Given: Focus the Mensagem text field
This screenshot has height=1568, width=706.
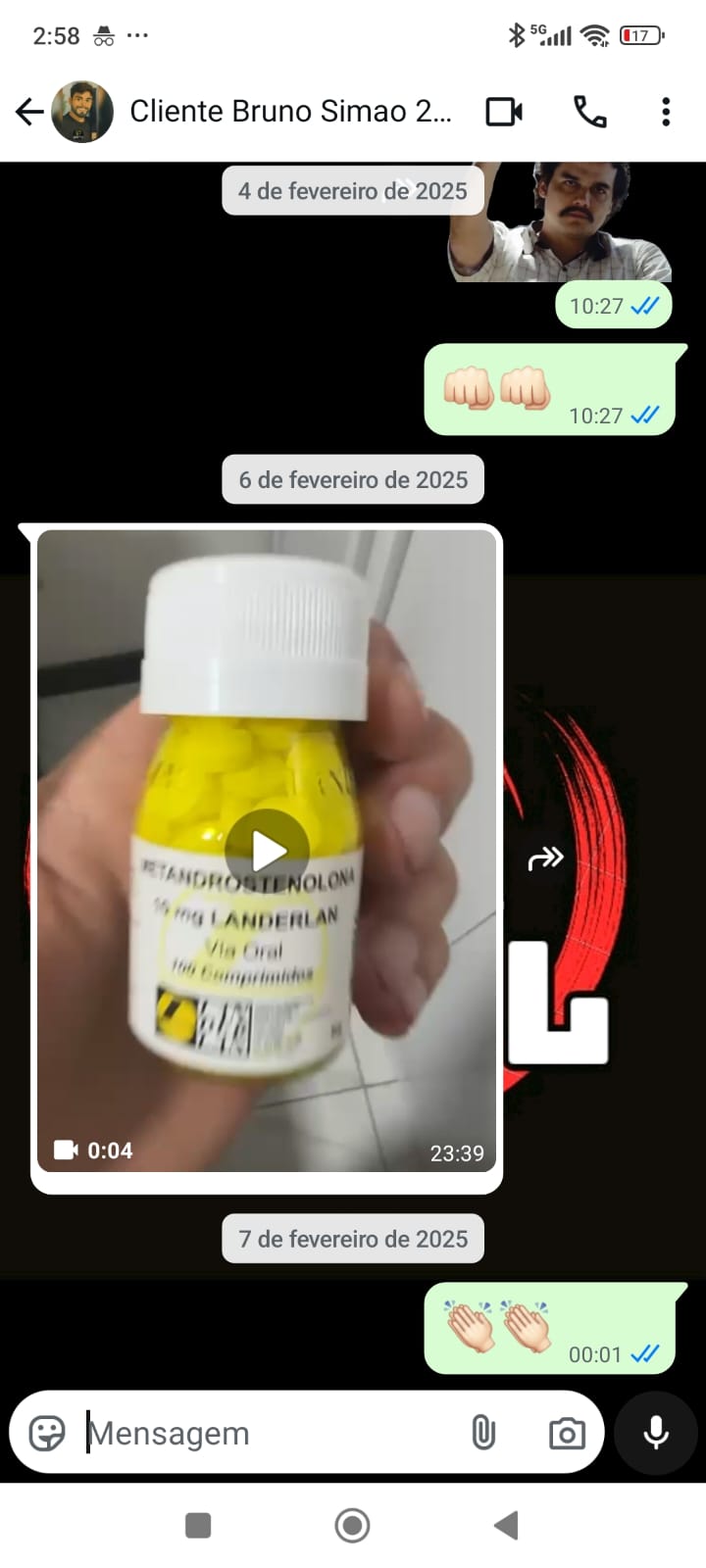Looking at the screenshot, I should [x=265, y=1433].
